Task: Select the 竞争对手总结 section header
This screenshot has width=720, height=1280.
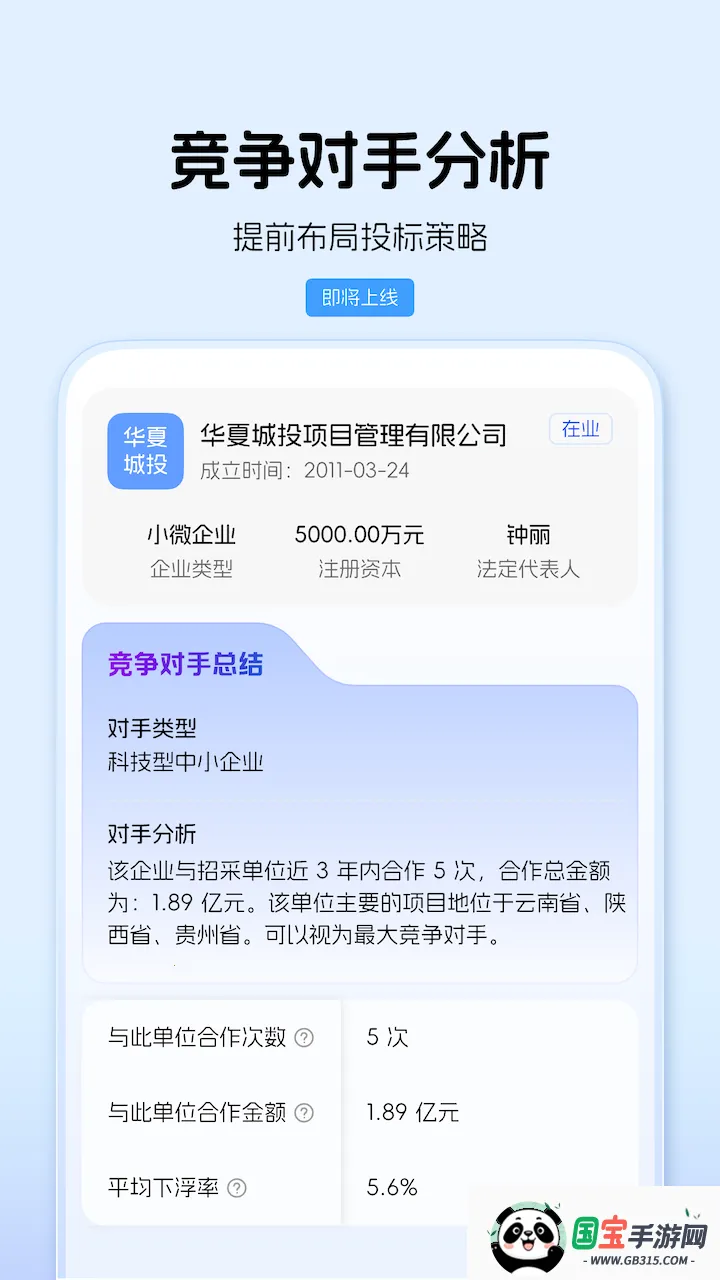Action: pos(182,664)
